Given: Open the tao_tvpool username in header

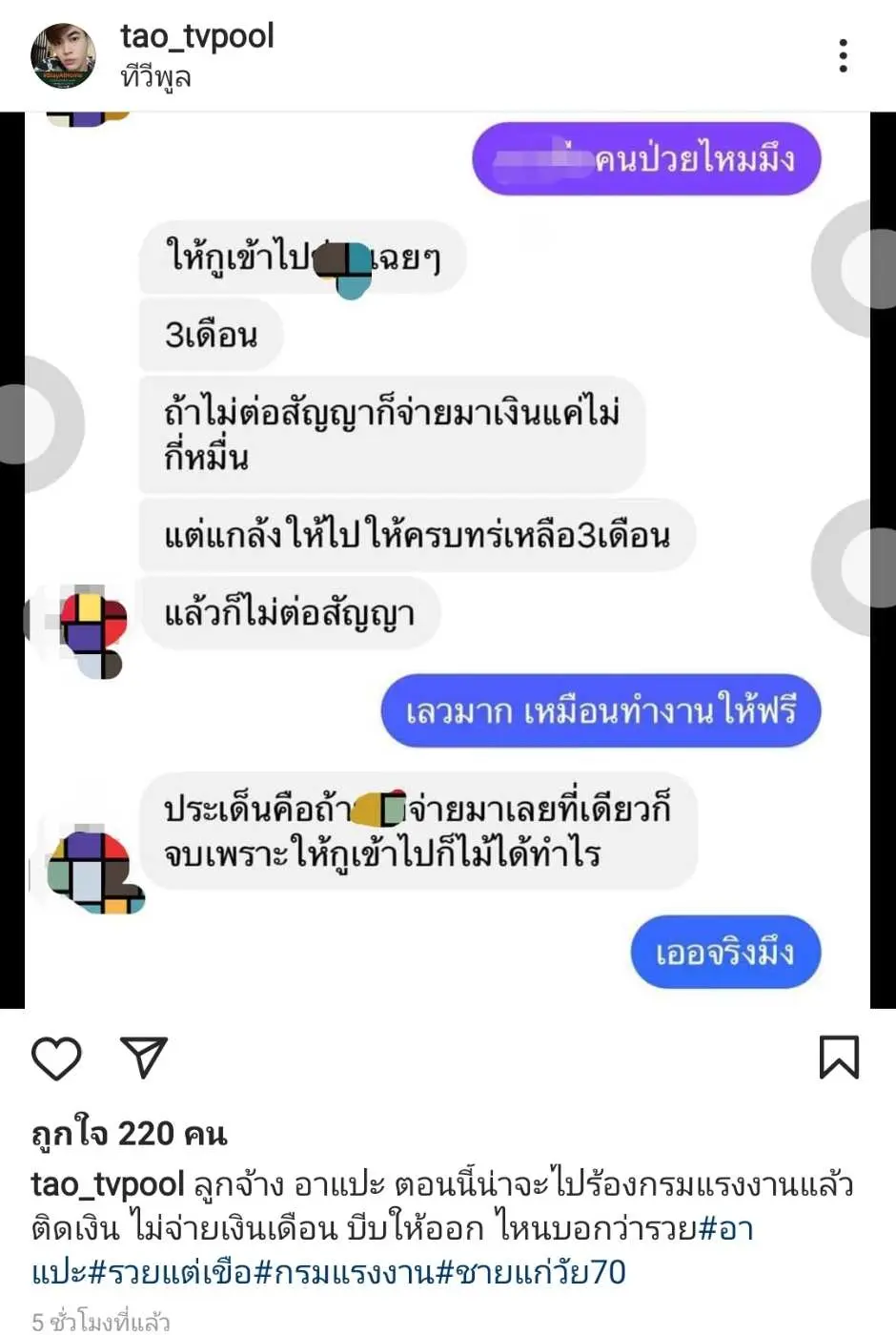Looking at the screenshot, I should (x=196, y=36).
